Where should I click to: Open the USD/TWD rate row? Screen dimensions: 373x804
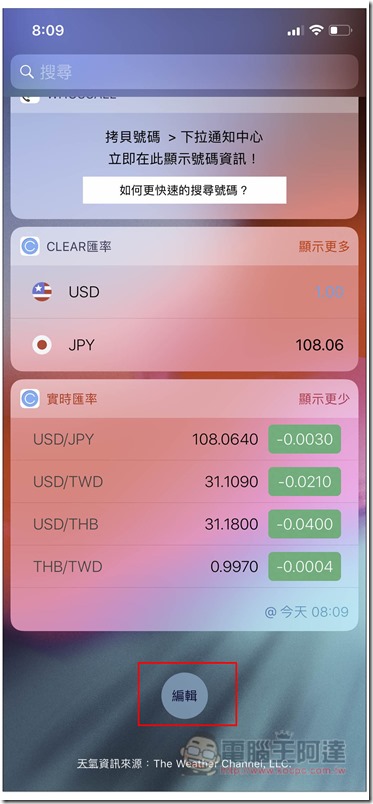pos(184,482)
